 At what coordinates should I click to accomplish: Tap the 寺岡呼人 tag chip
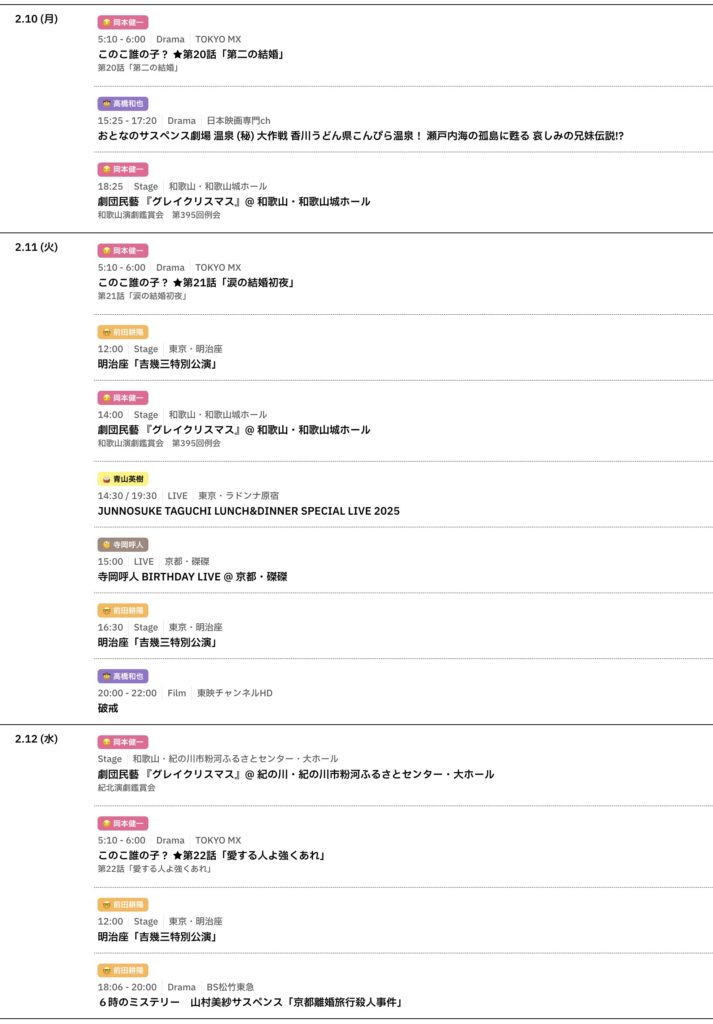tap(122, 545)
